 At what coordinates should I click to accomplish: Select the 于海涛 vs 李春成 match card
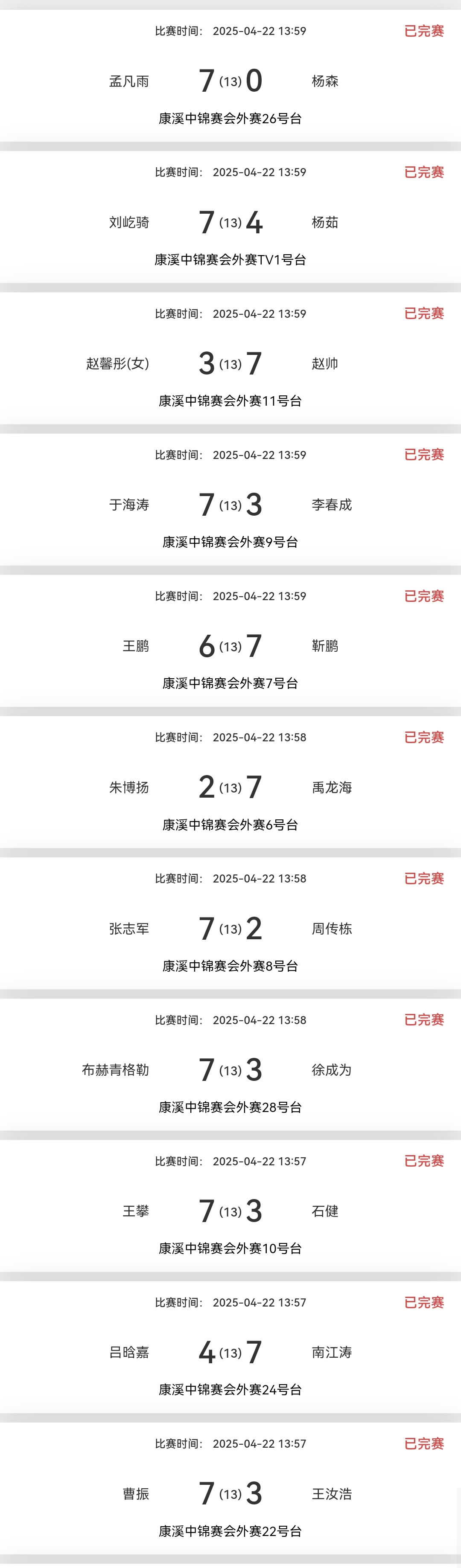pyautogui.click(x=230, y=505)
